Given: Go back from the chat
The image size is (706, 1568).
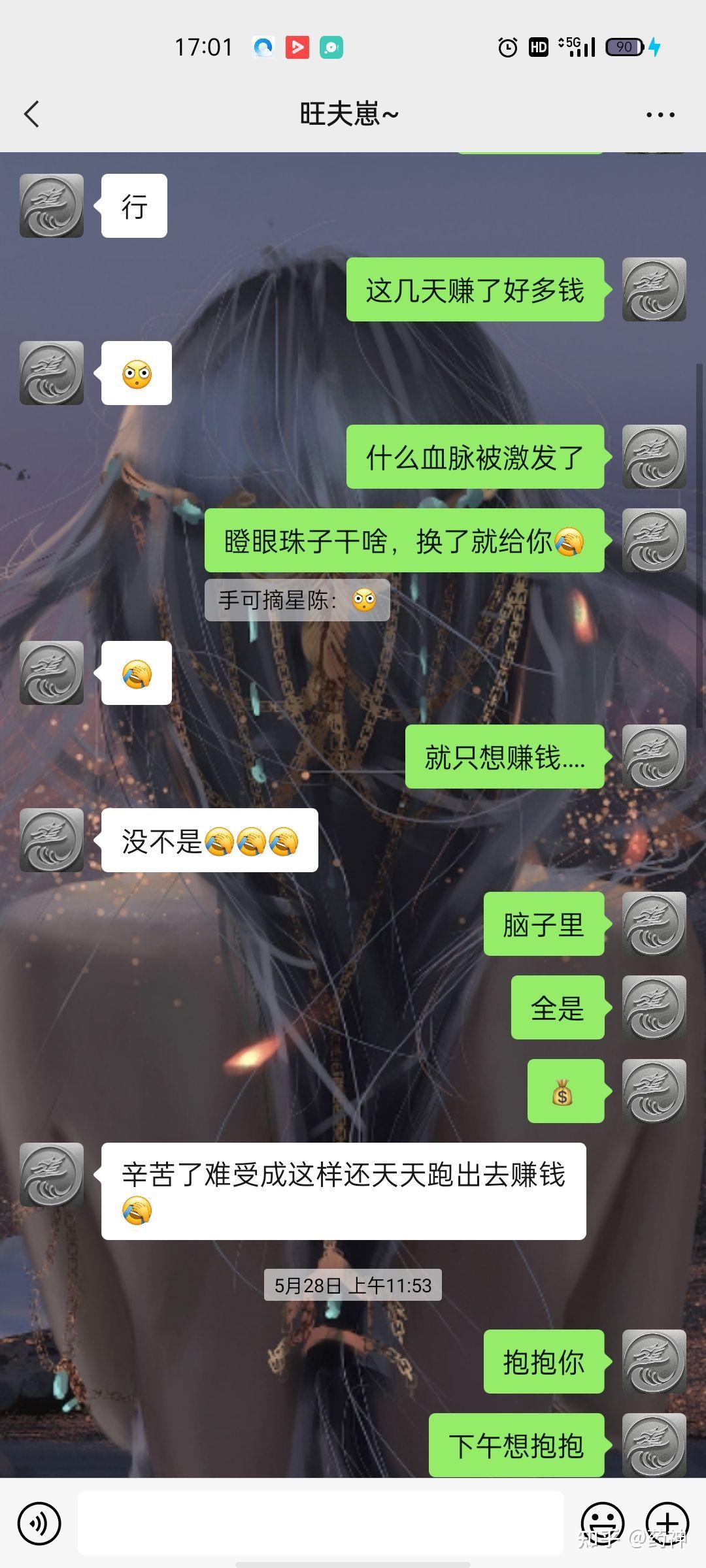Looking at the screenshot, I should 31,114.
